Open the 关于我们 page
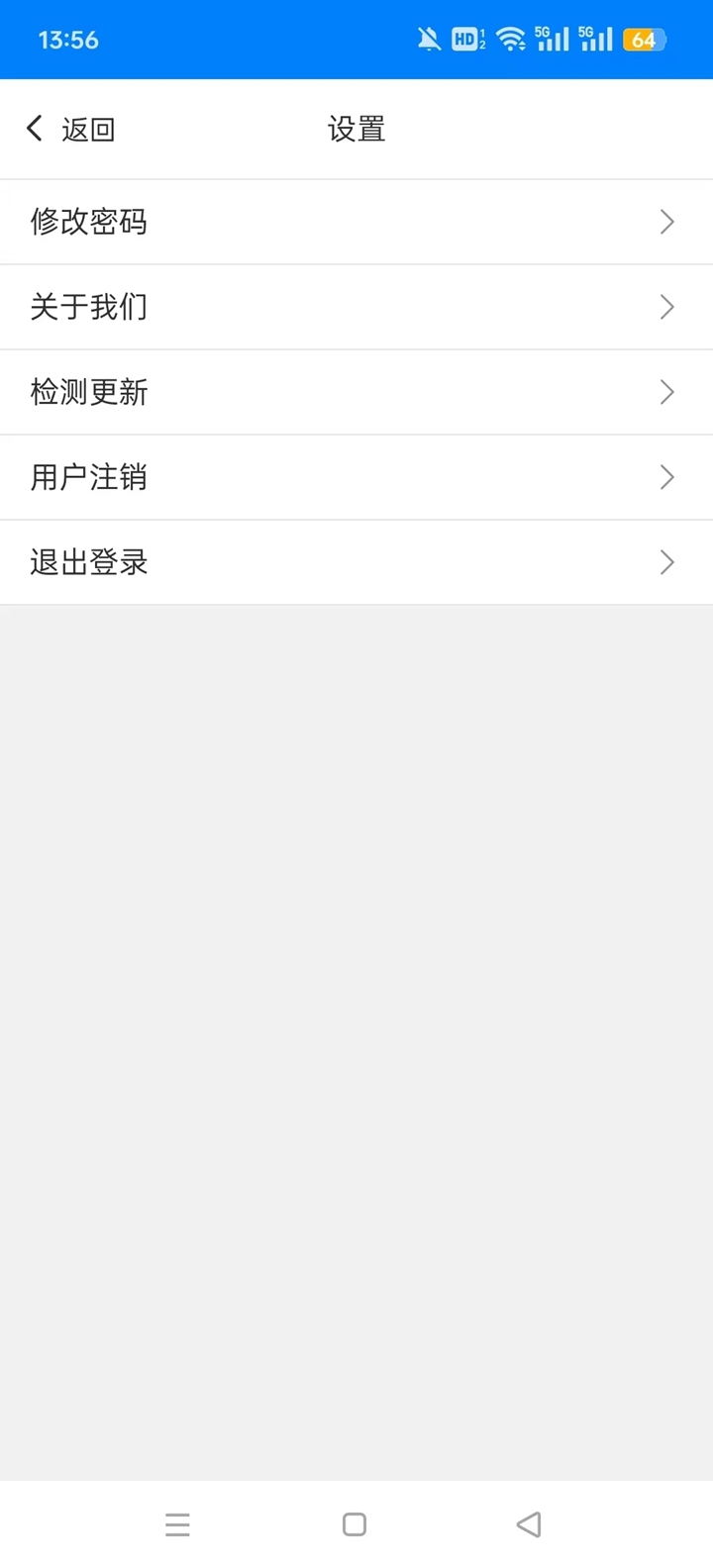The width and height of the screenshot is (713, 1568). (x=356, y=307)
